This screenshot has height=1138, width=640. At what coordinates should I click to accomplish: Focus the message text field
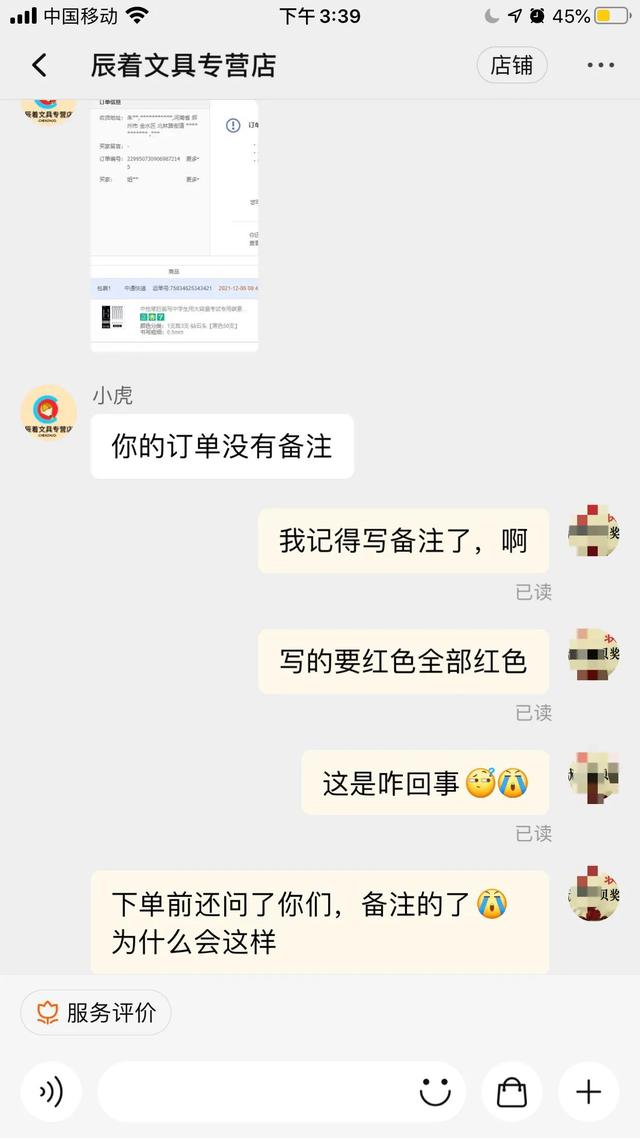coord(255,1092)
